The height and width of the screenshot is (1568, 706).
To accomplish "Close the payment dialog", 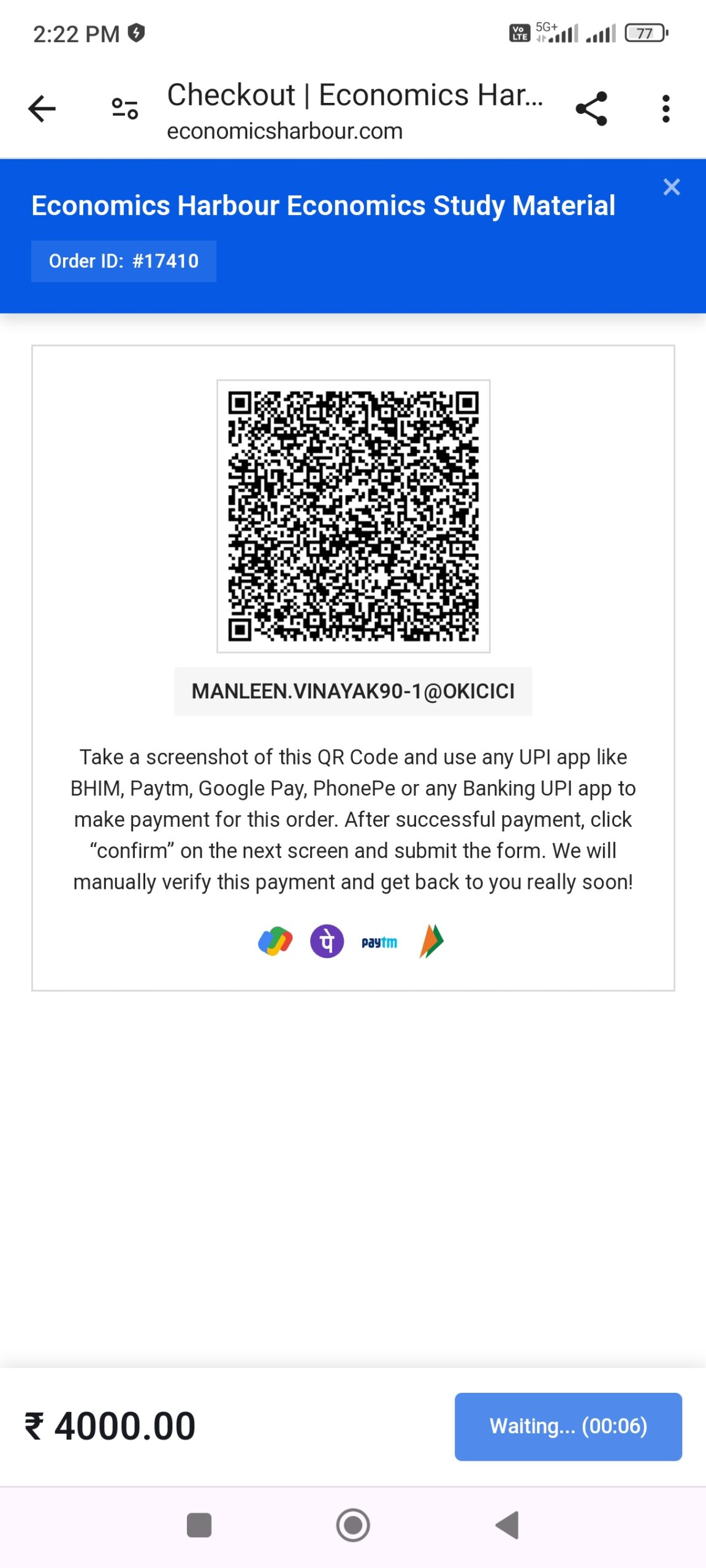I will click(672, 187).
